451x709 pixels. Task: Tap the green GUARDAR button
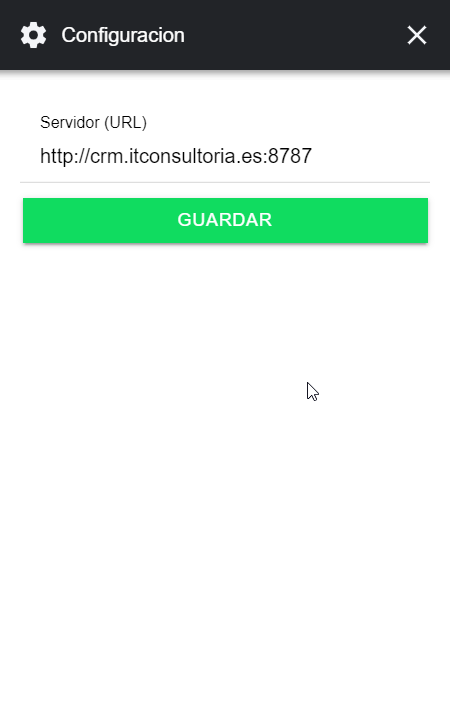(225, 220)
